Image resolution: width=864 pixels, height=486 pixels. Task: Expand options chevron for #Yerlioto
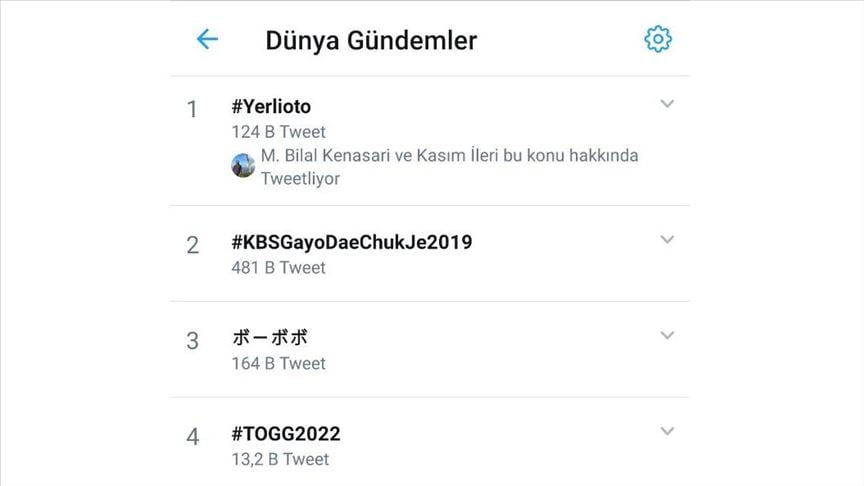pyautogui.click(x=667, y=104)
